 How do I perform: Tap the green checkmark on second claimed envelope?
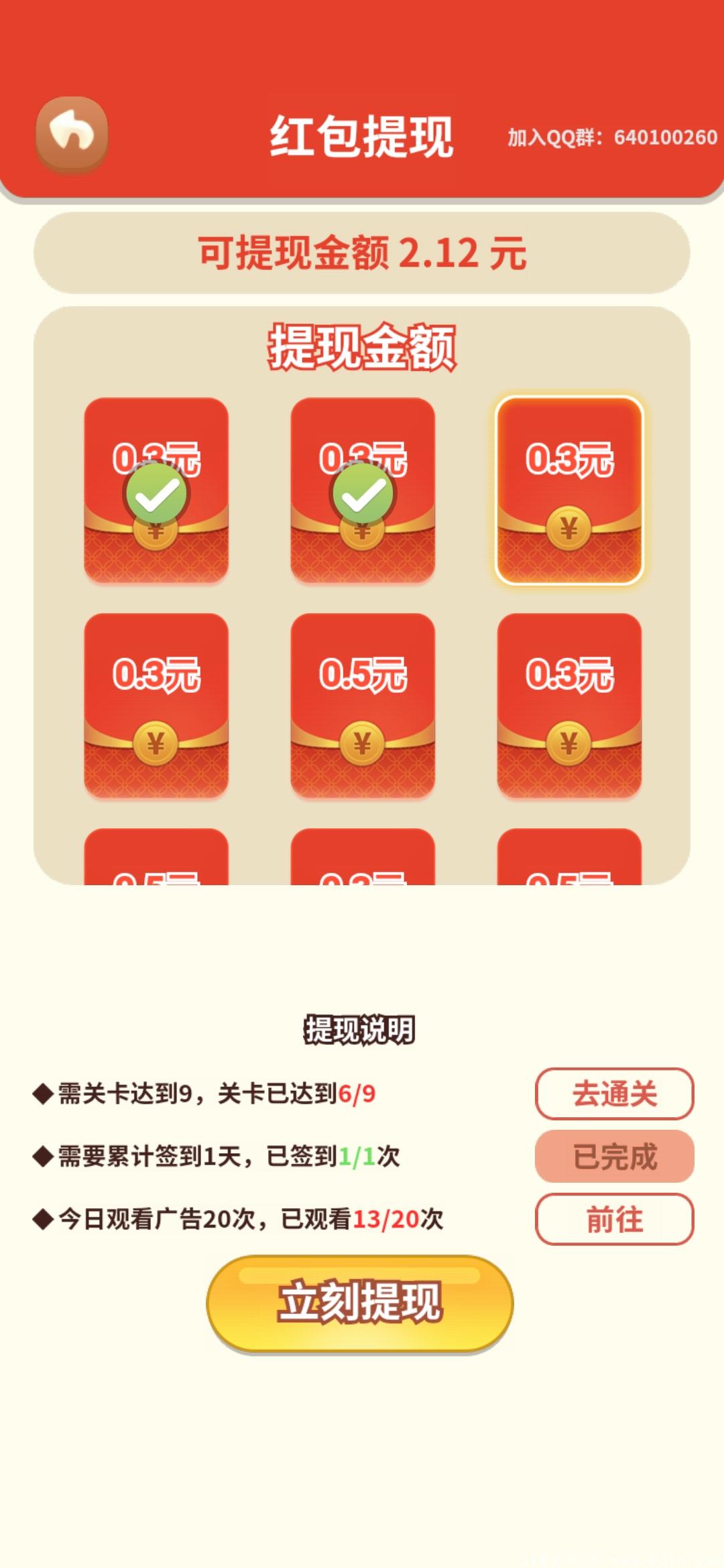click(x=362, y=493)
